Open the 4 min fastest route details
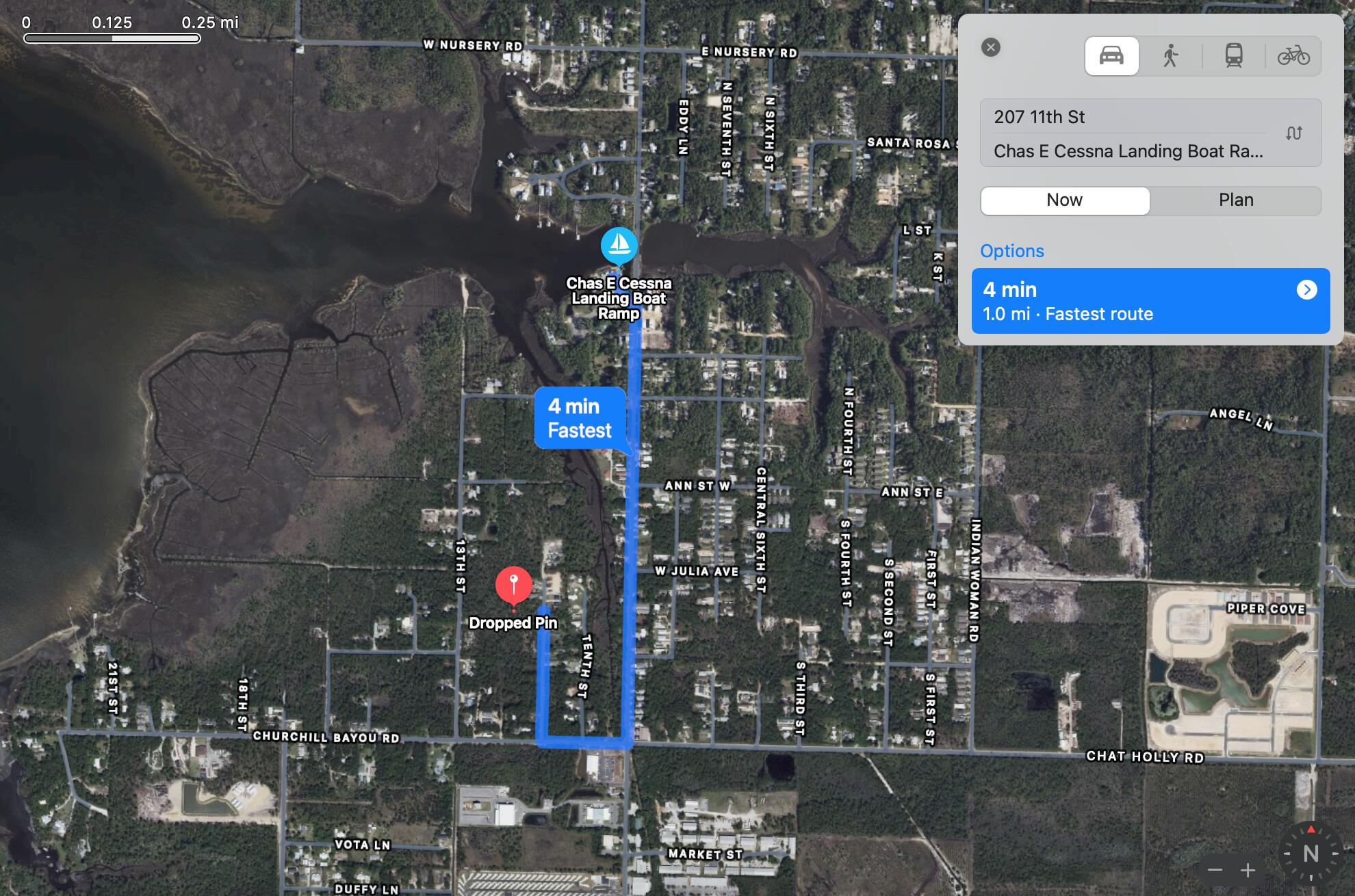 (1306, 290)
